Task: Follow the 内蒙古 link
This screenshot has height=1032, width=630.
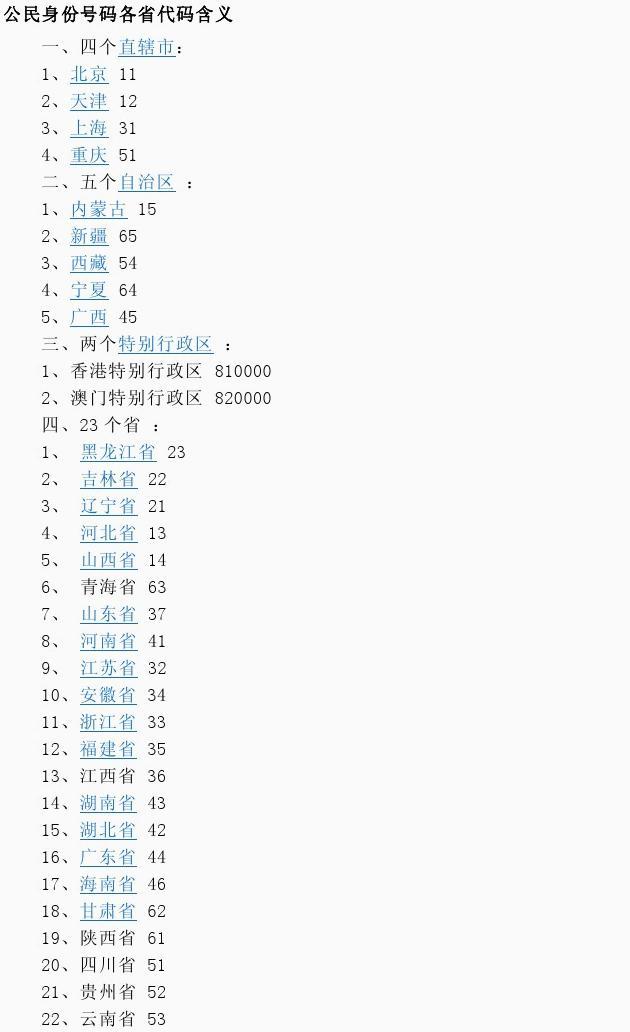Action: (x=99, y=209)
